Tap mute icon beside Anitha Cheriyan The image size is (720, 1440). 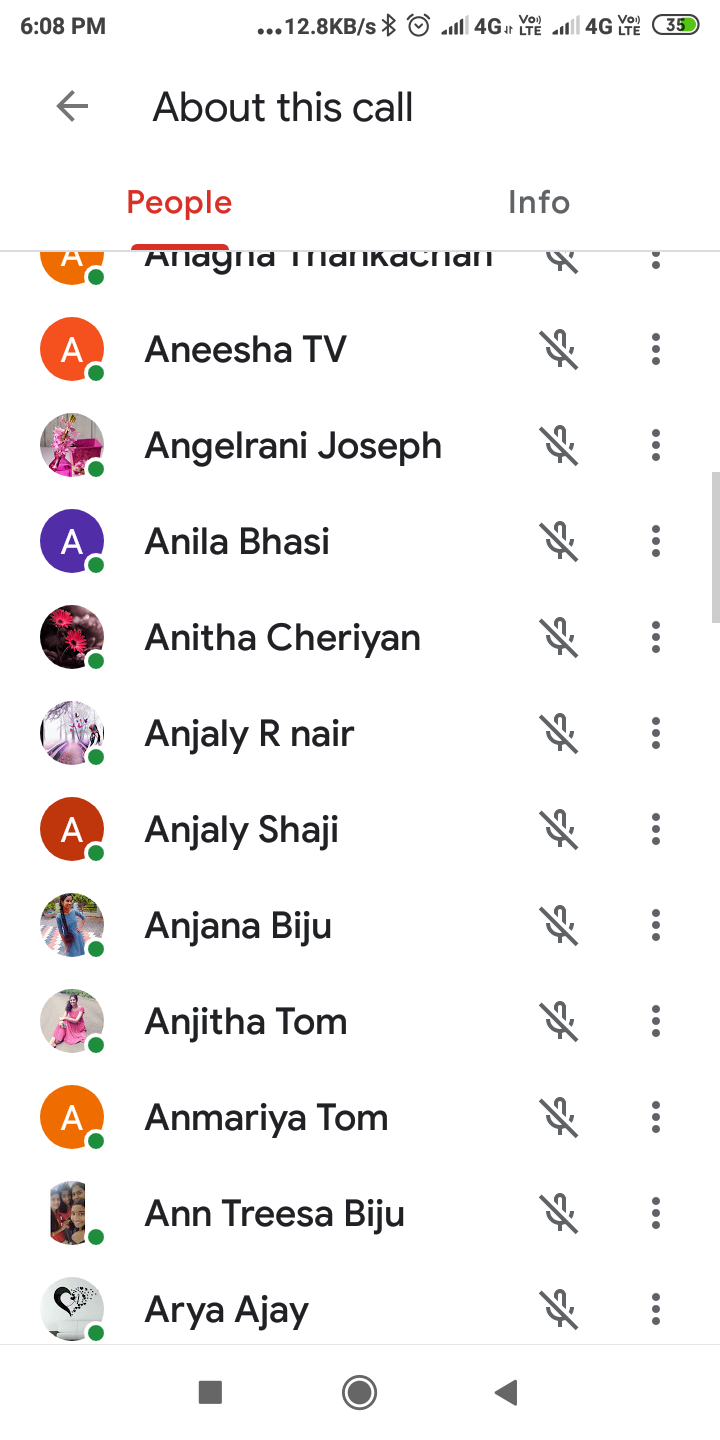tap(560, 637)
